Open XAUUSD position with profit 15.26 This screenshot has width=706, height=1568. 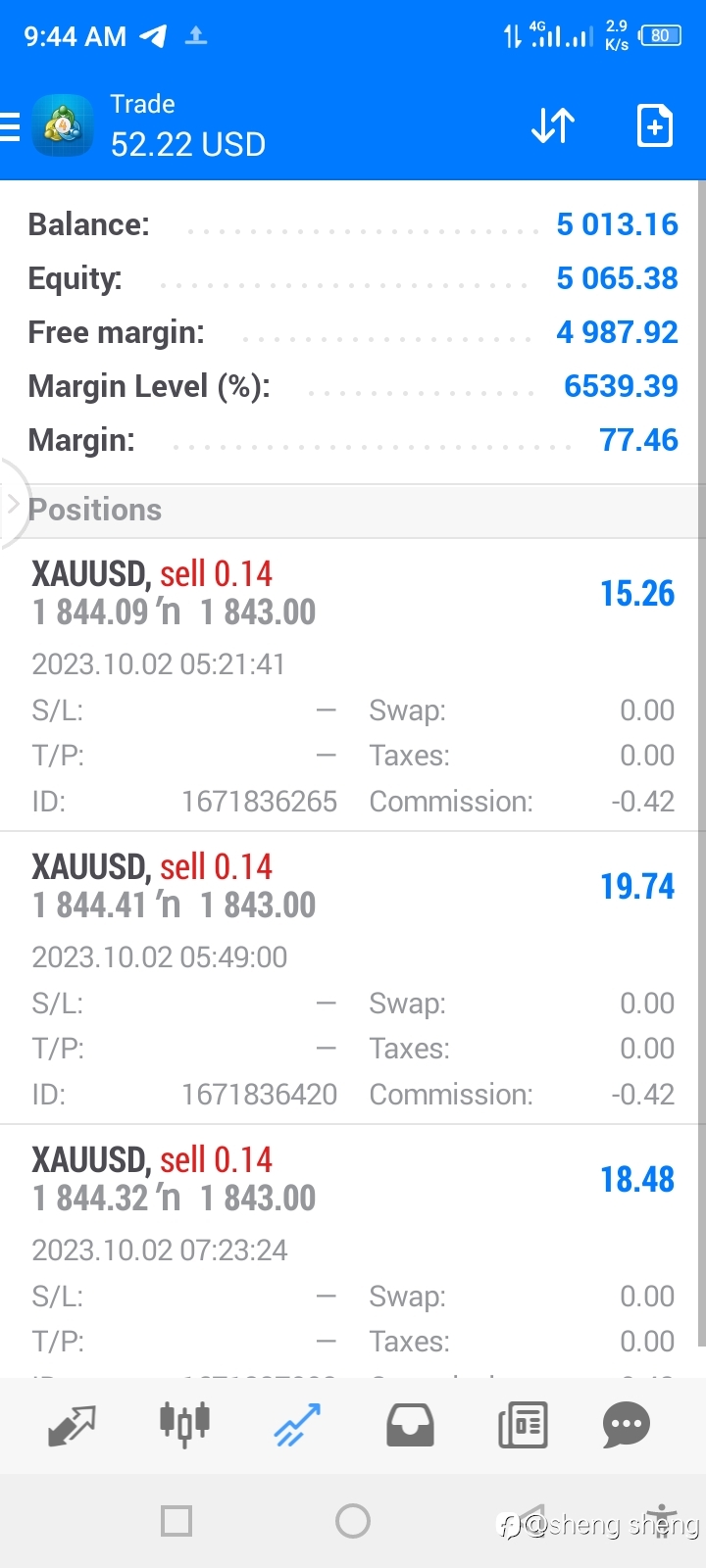(353, 685)
